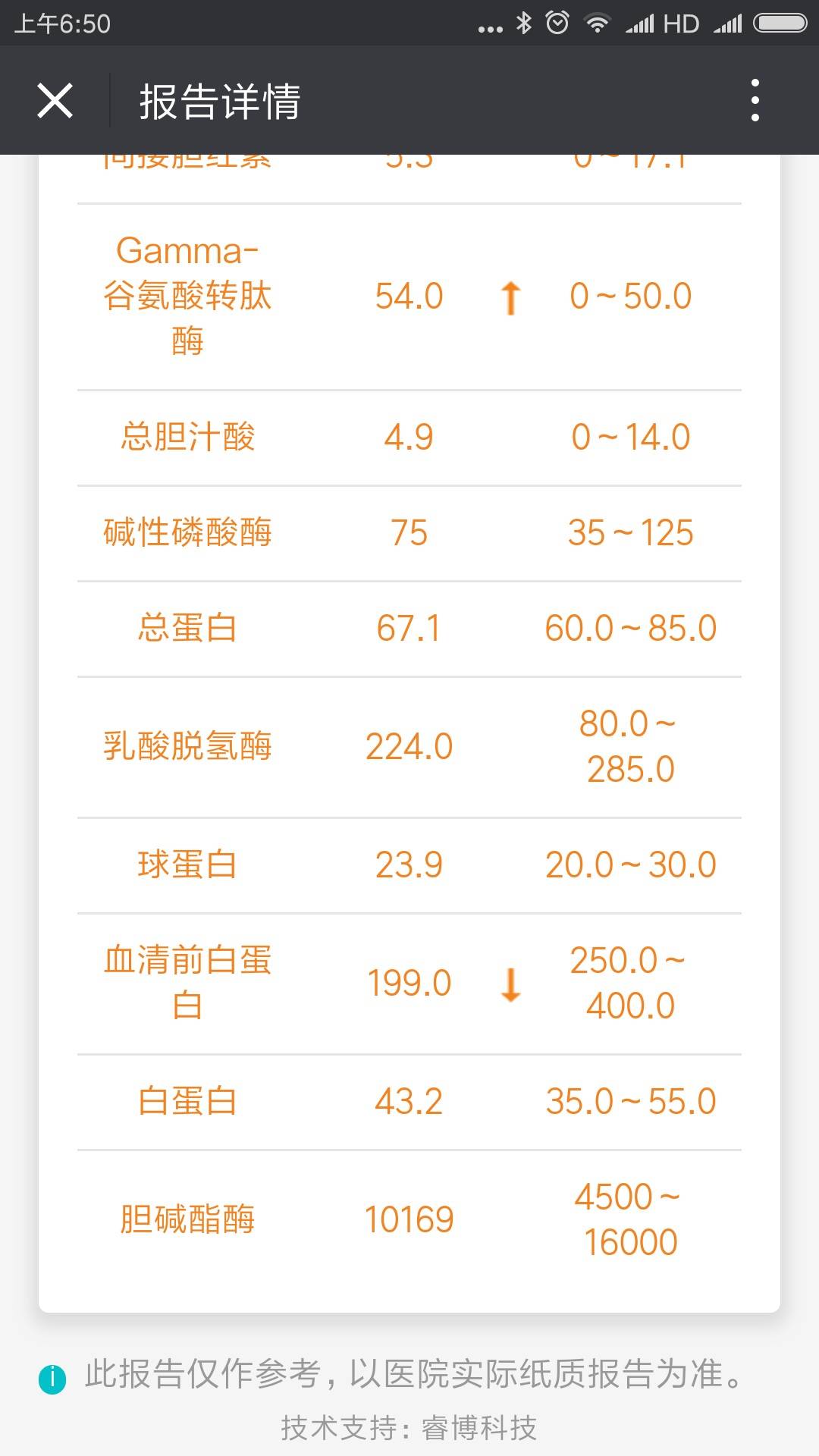
Task: Tap the up arrow next to Gamma-谷氨酸转肽酶
Action: [511, 296]
